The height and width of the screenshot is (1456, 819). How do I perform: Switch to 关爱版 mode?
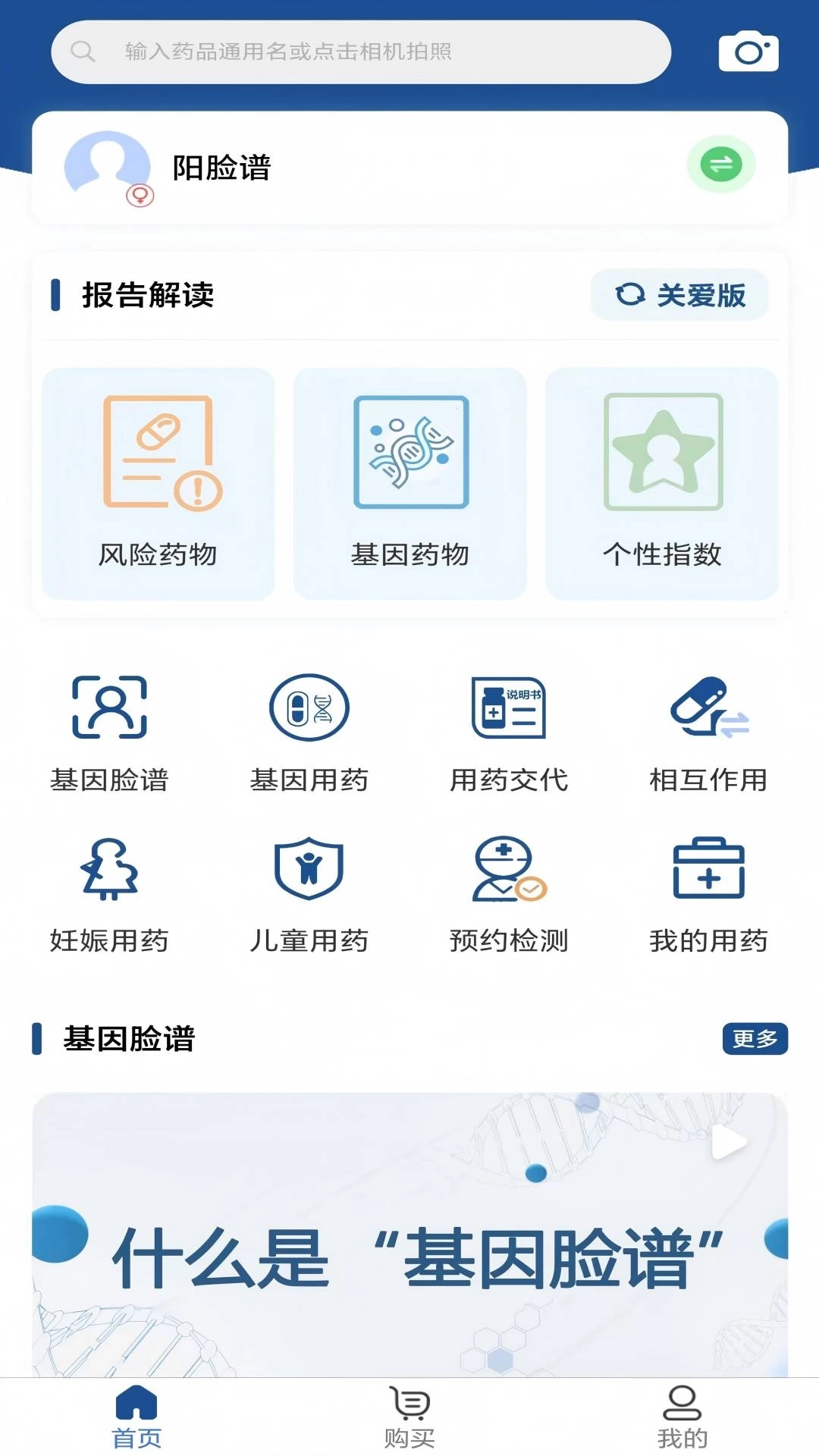[x=679, y=295]
